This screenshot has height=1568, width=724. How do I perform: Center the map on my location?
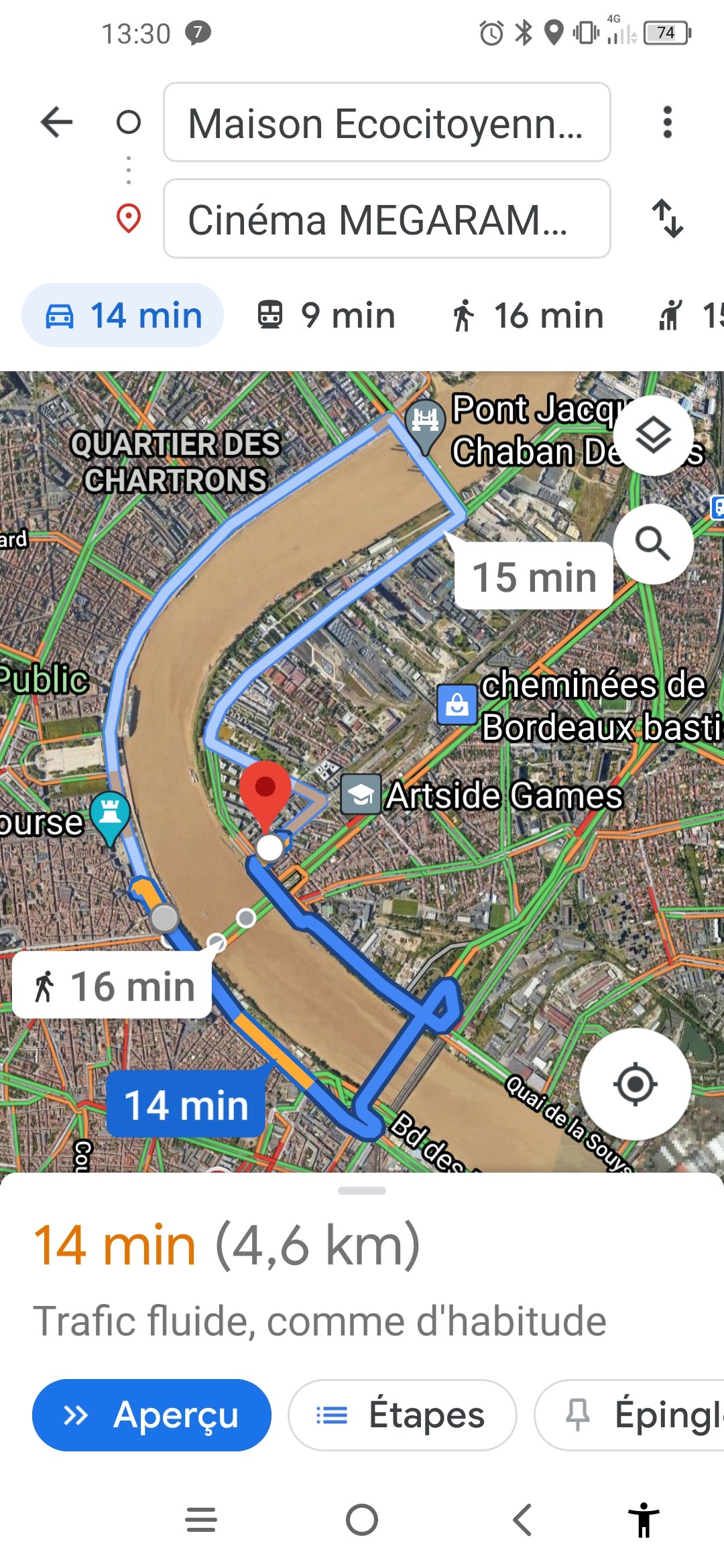[x=635, y=1084]
